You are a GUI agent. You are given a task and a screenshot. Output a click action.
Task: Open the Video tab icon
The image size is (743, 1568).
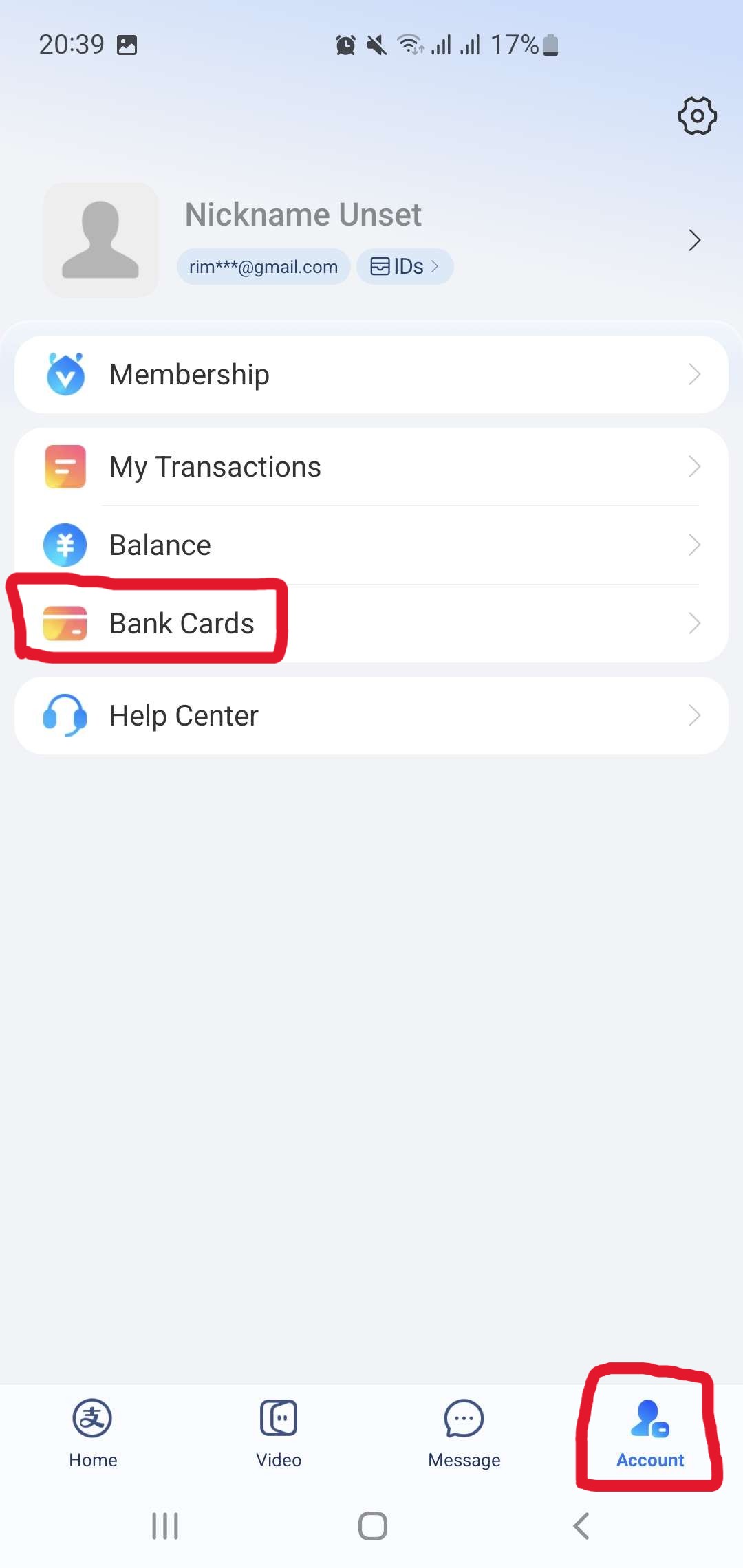[x=278, y=1418]
